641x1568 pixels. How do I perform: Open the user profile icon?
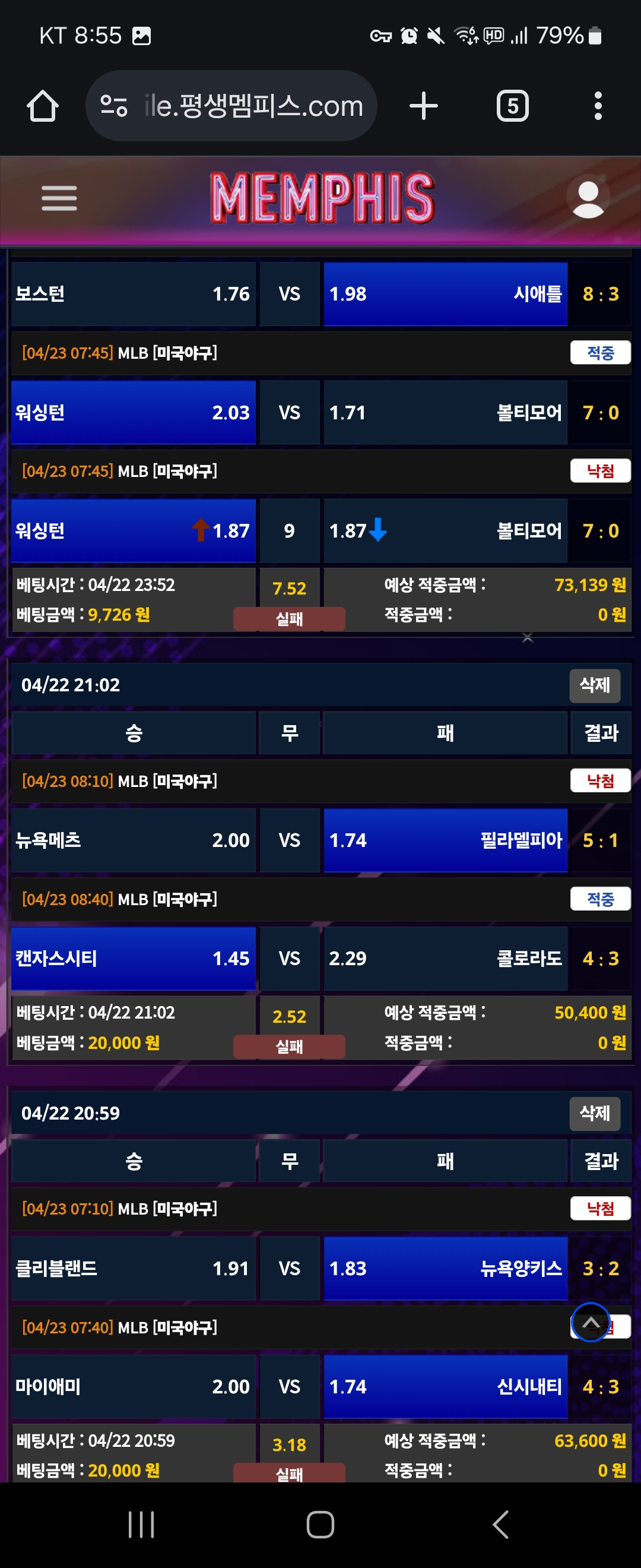[588, 198]
